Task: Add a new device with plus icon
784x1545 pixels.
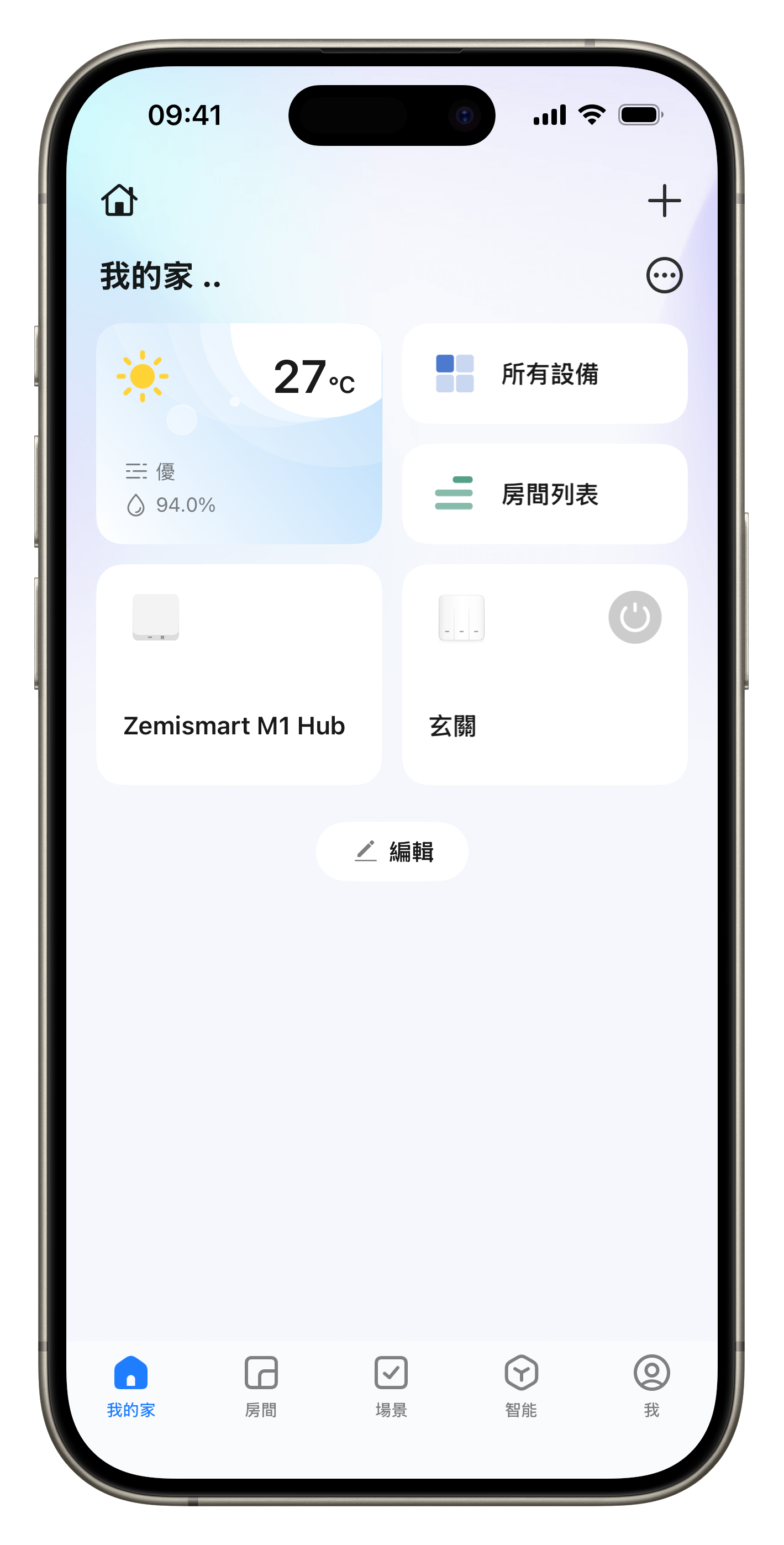Action: pyautogui.click(x=664, y=201)
